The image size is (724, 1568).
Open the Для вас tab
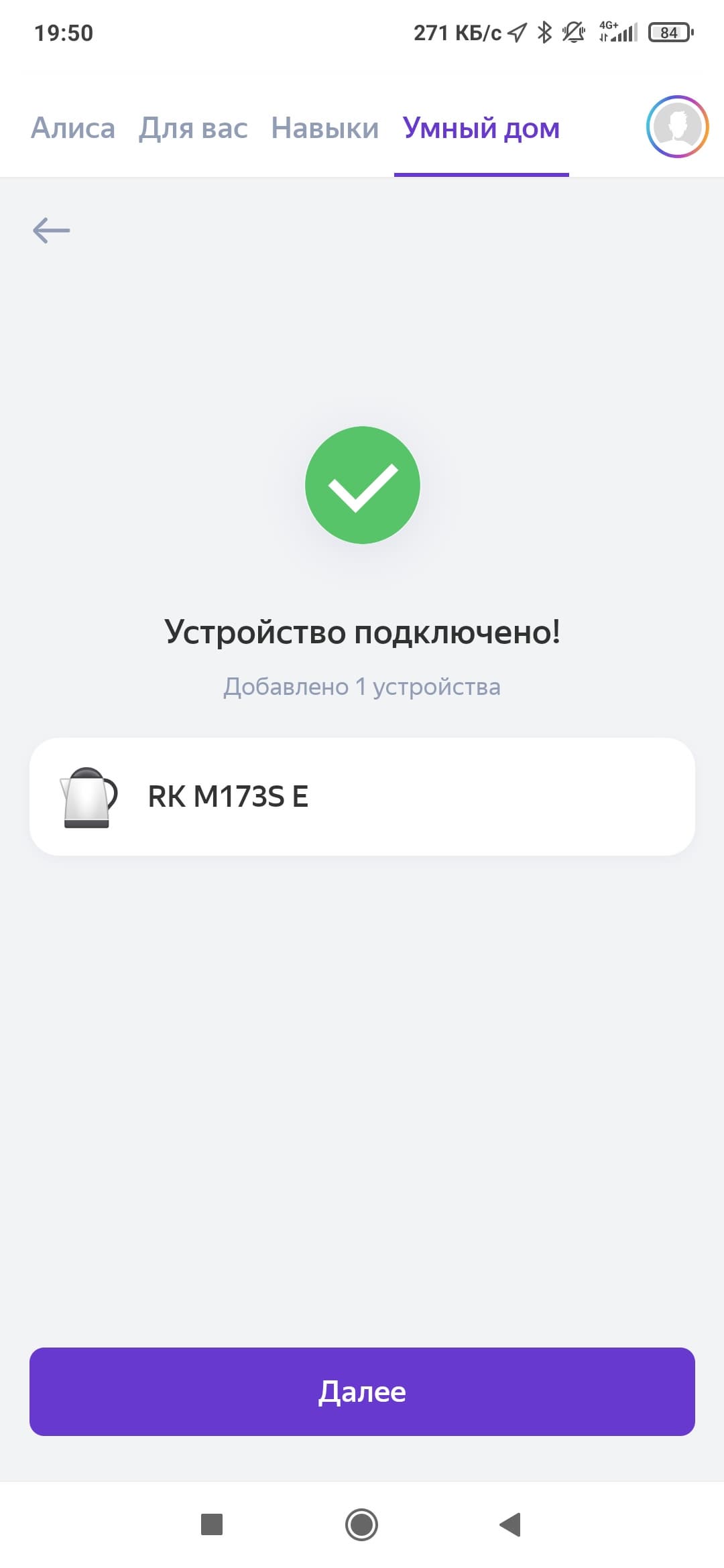tap(193, 128)
